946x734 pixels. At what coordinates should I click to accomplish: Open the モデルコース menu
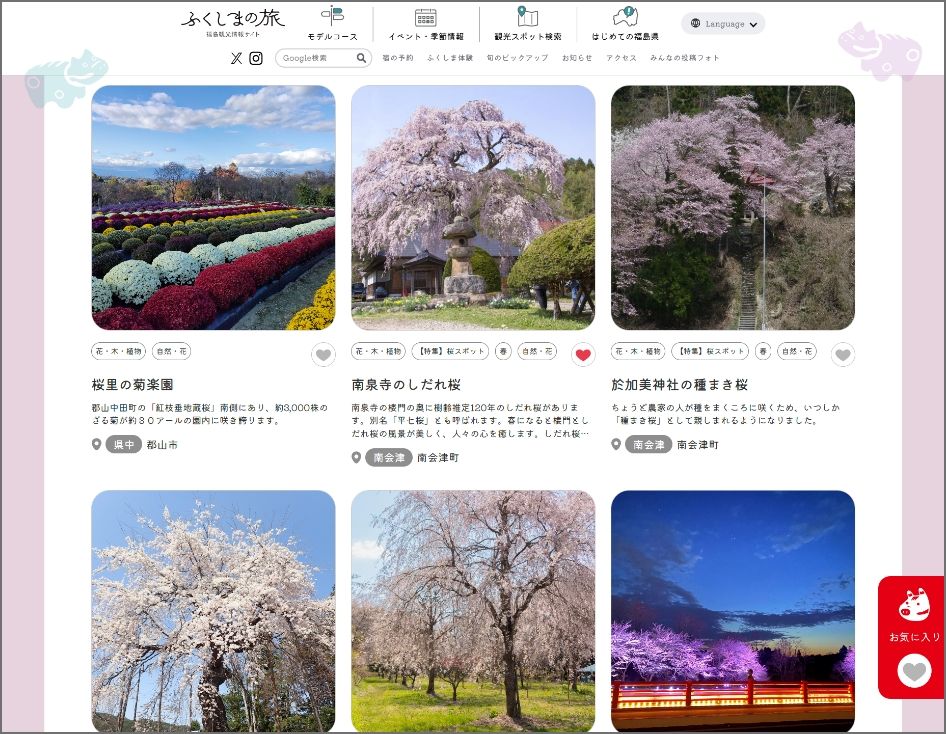(x=332, y=24)
